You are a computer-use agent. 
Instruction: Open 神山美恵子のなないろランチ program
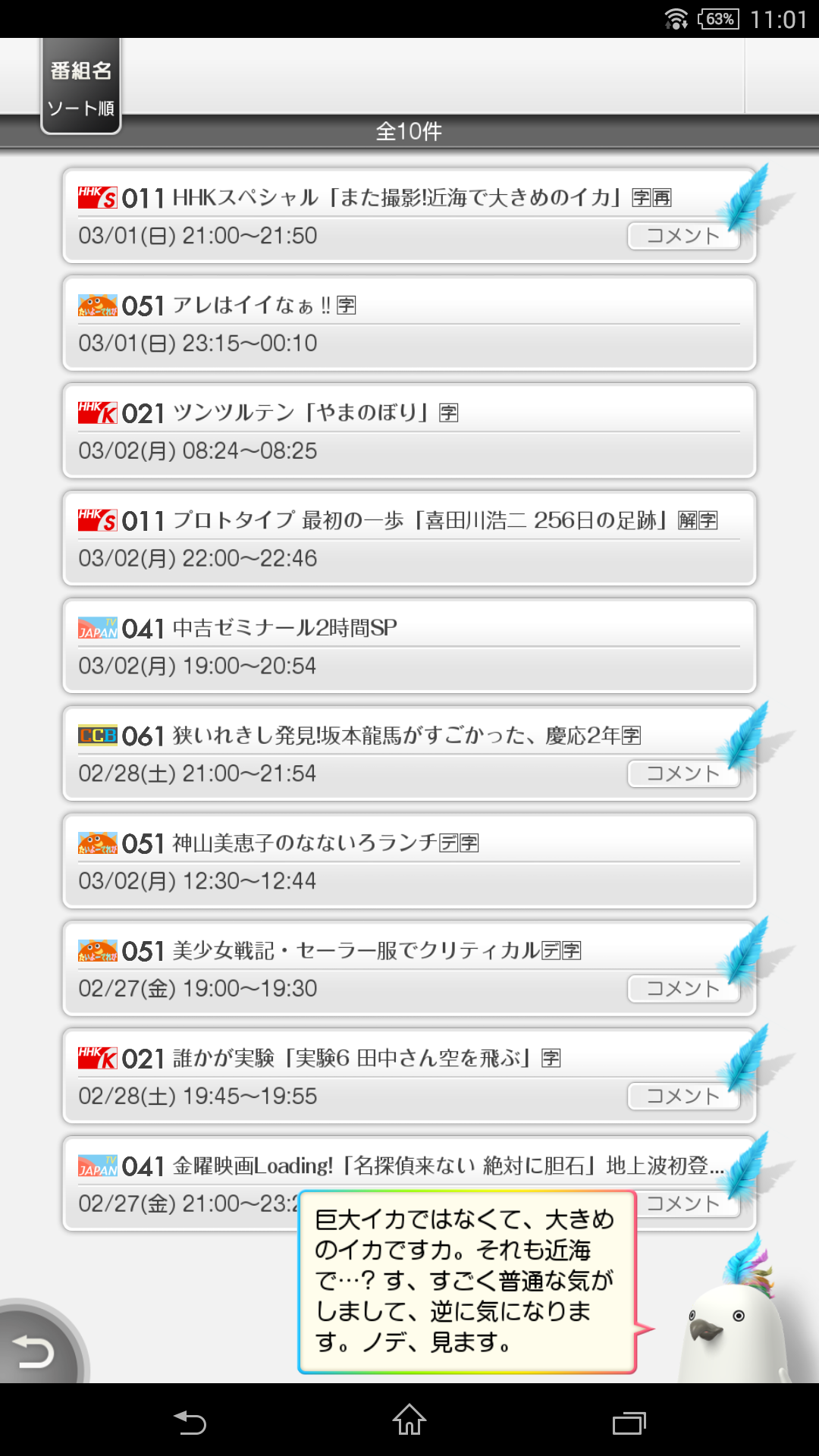click(409, 861)
